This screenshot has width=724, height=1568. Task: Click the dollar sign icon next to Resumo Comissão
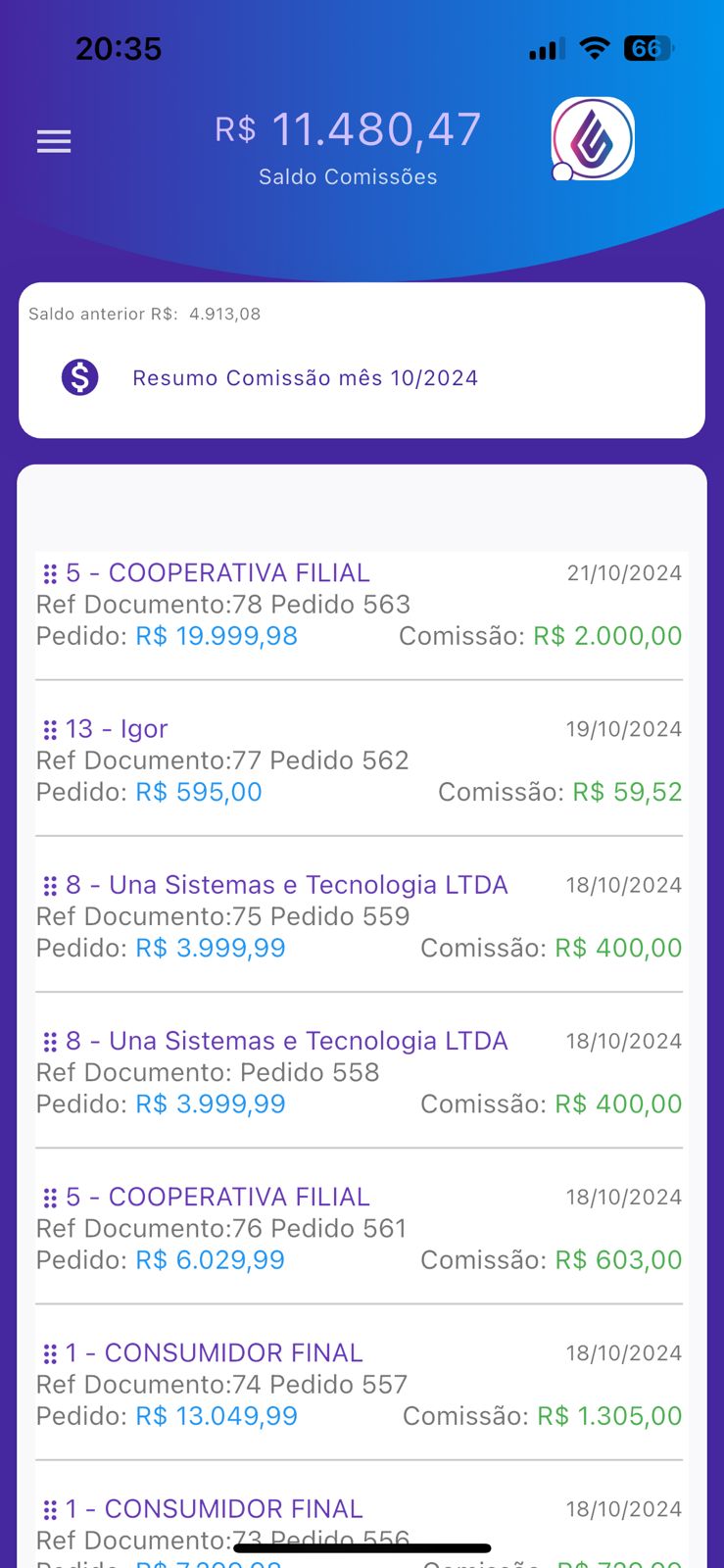(x=79, y=377)
